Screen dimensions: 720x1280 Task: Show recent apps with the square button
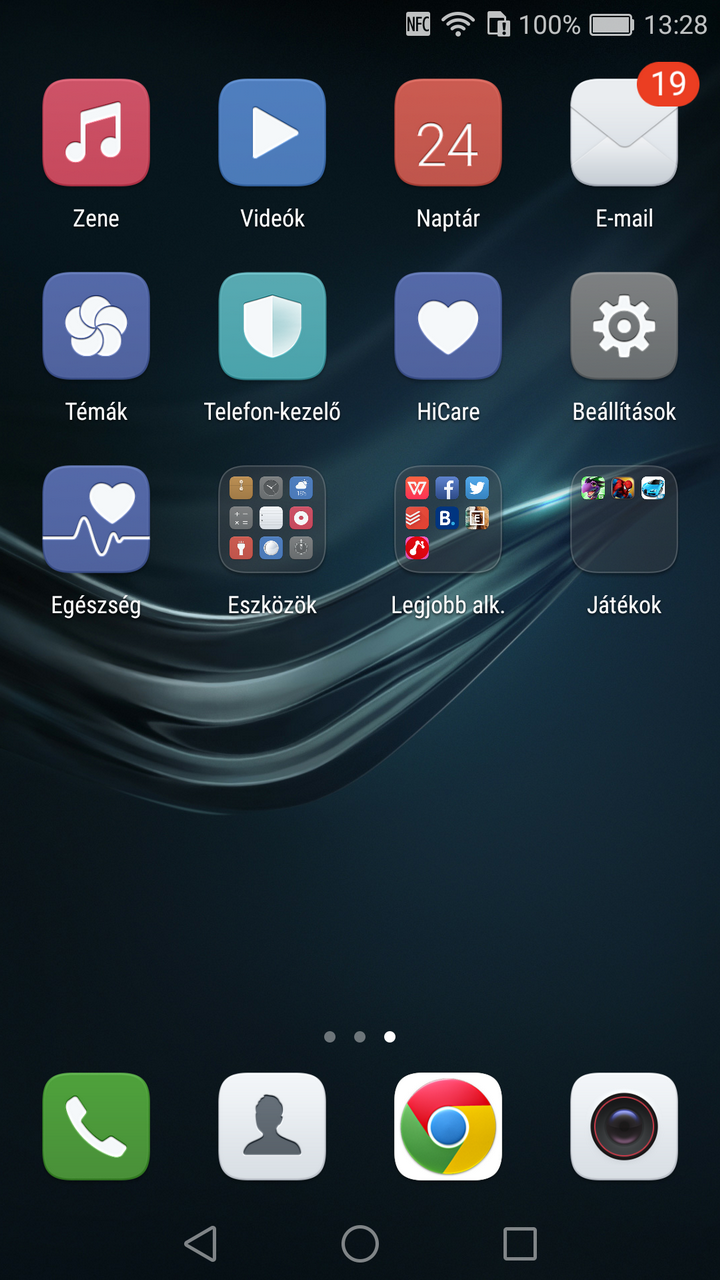pyautogui.click(x=520, y=1244)
